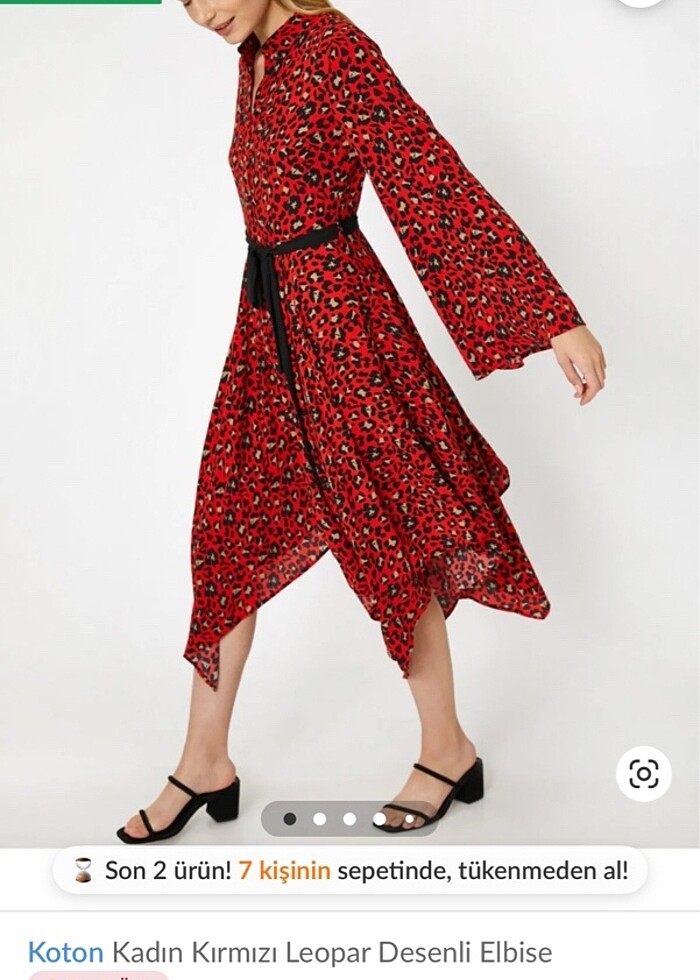Open the Koton brand link
The width and height of the screenshot is (700, 980).
pos(65,951)
